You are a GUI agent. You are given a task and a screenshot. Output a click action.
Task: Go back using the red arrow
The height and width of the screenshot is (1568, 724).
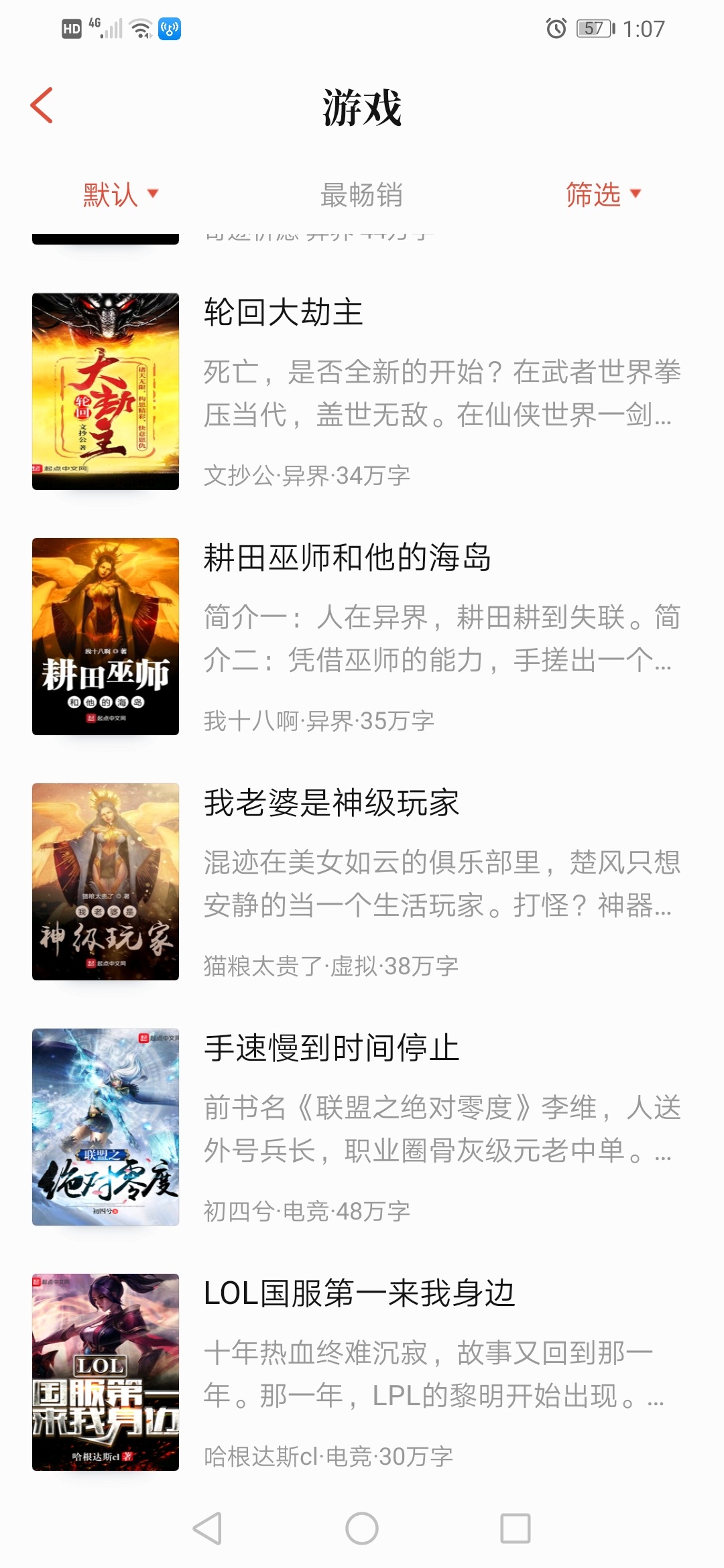click(42, 106)
